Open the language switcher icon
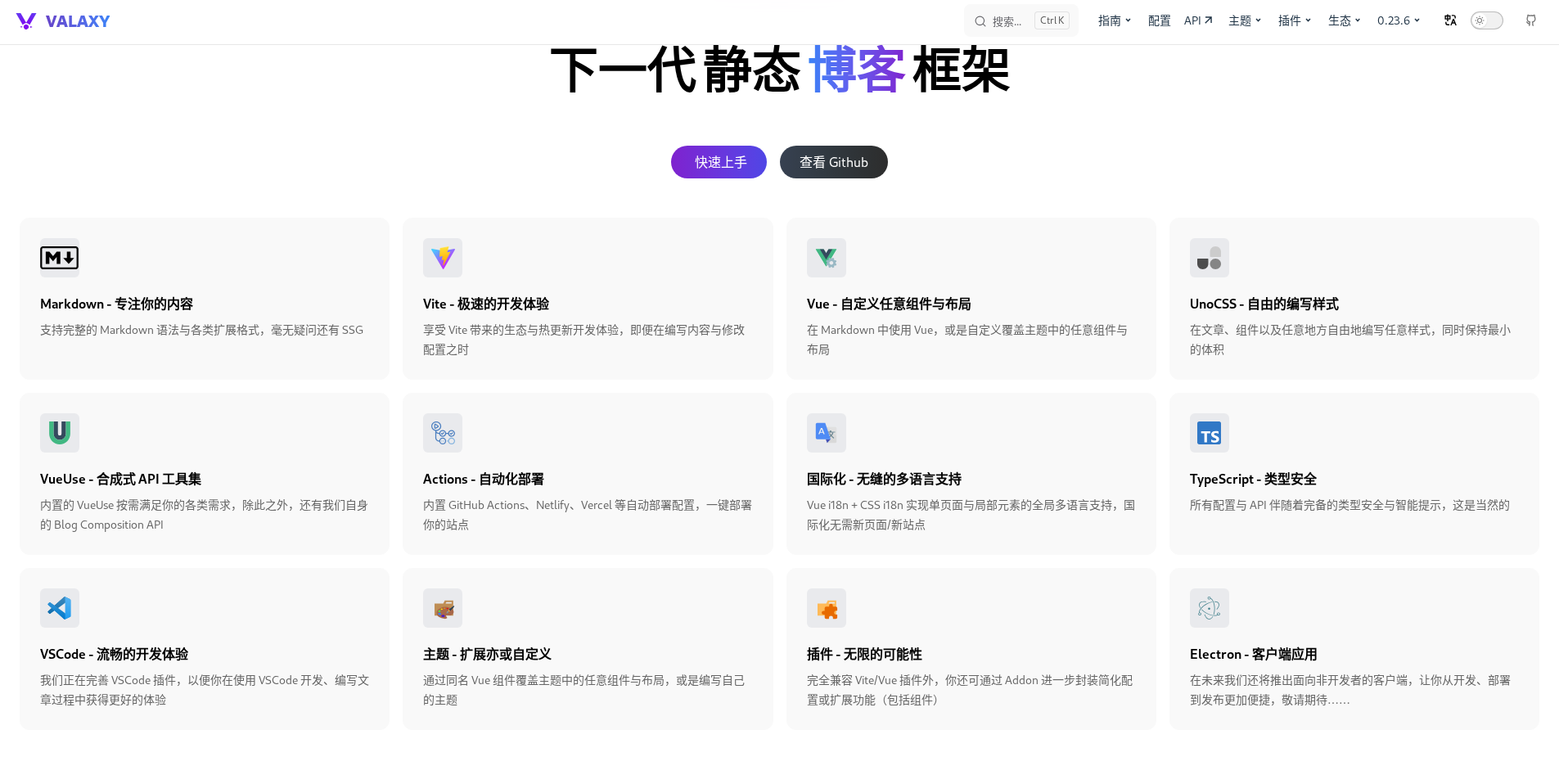The image size is (1559, 784). 1450,20
